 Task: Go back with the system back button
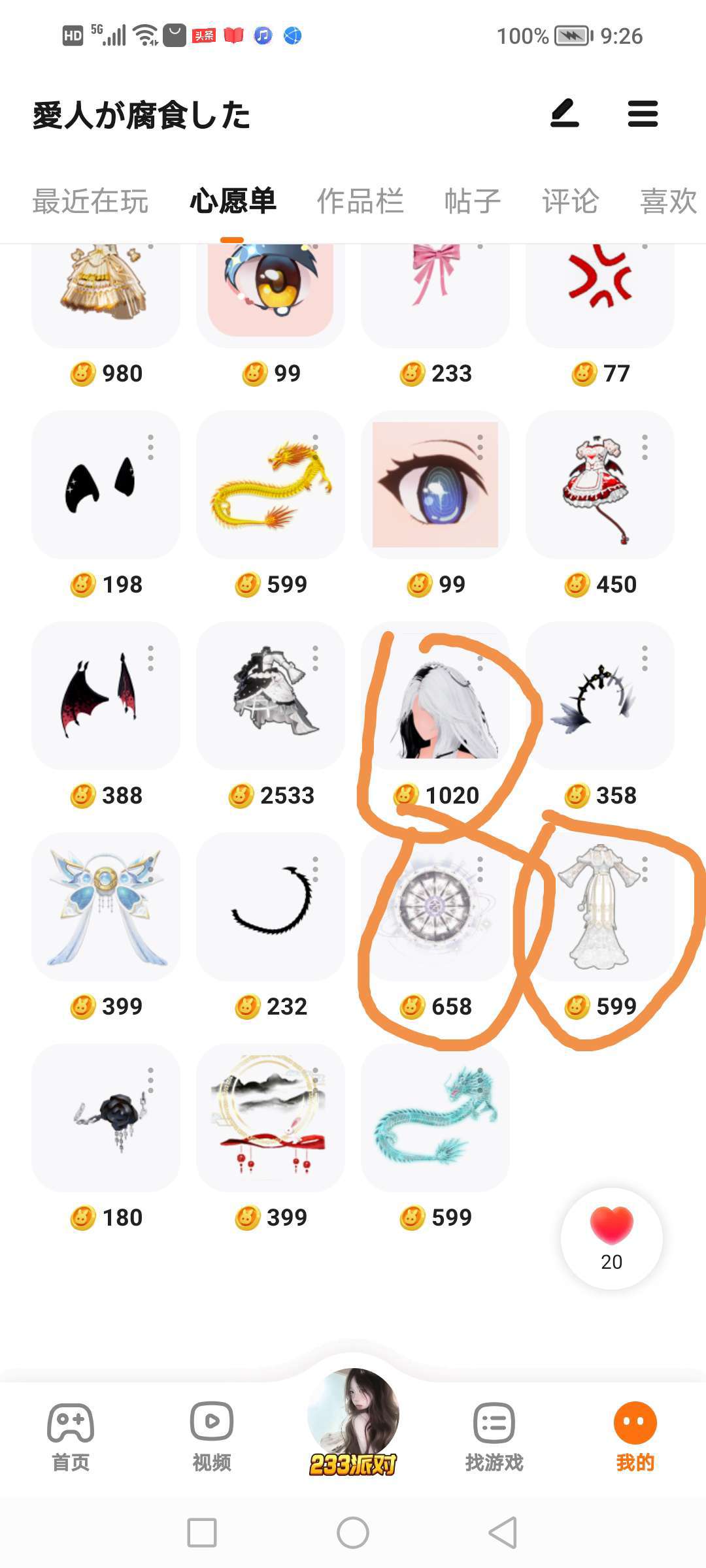click(503, 1532)
